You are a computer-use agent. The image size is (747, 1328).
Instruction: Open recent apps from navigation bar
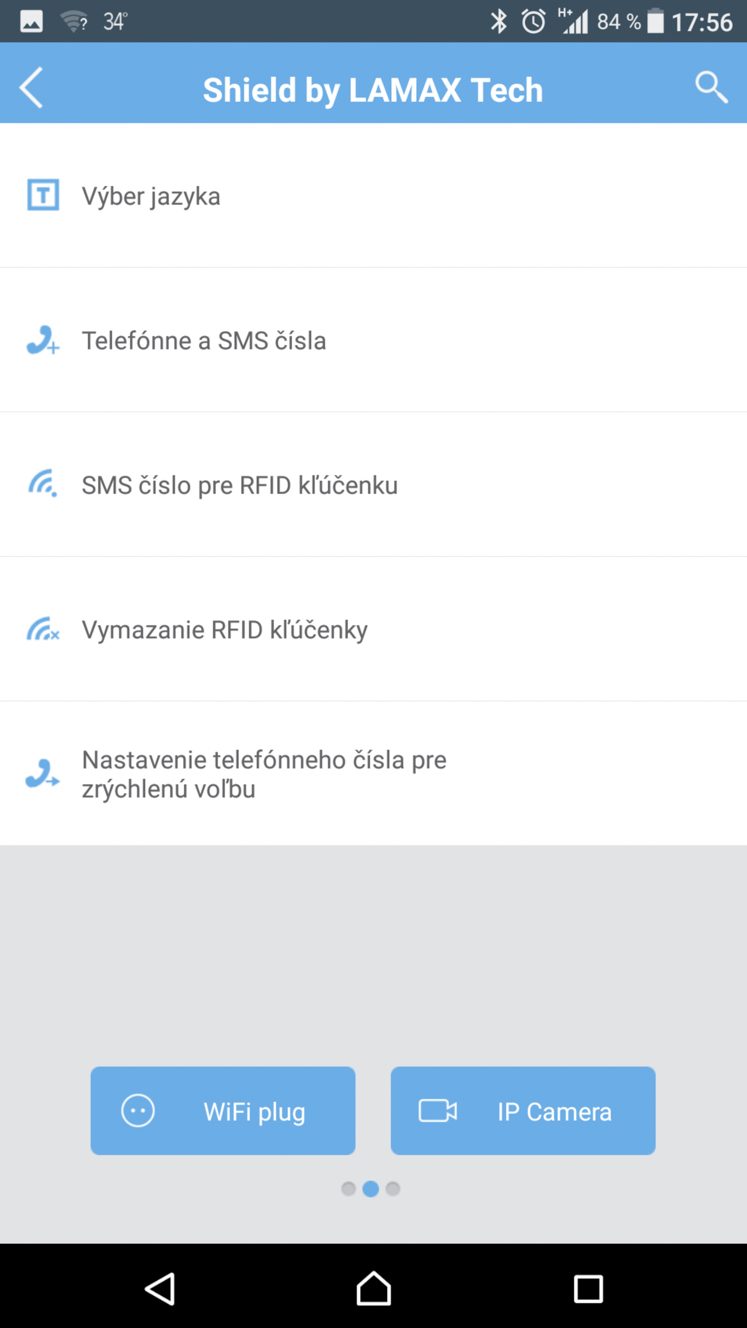588,1288
